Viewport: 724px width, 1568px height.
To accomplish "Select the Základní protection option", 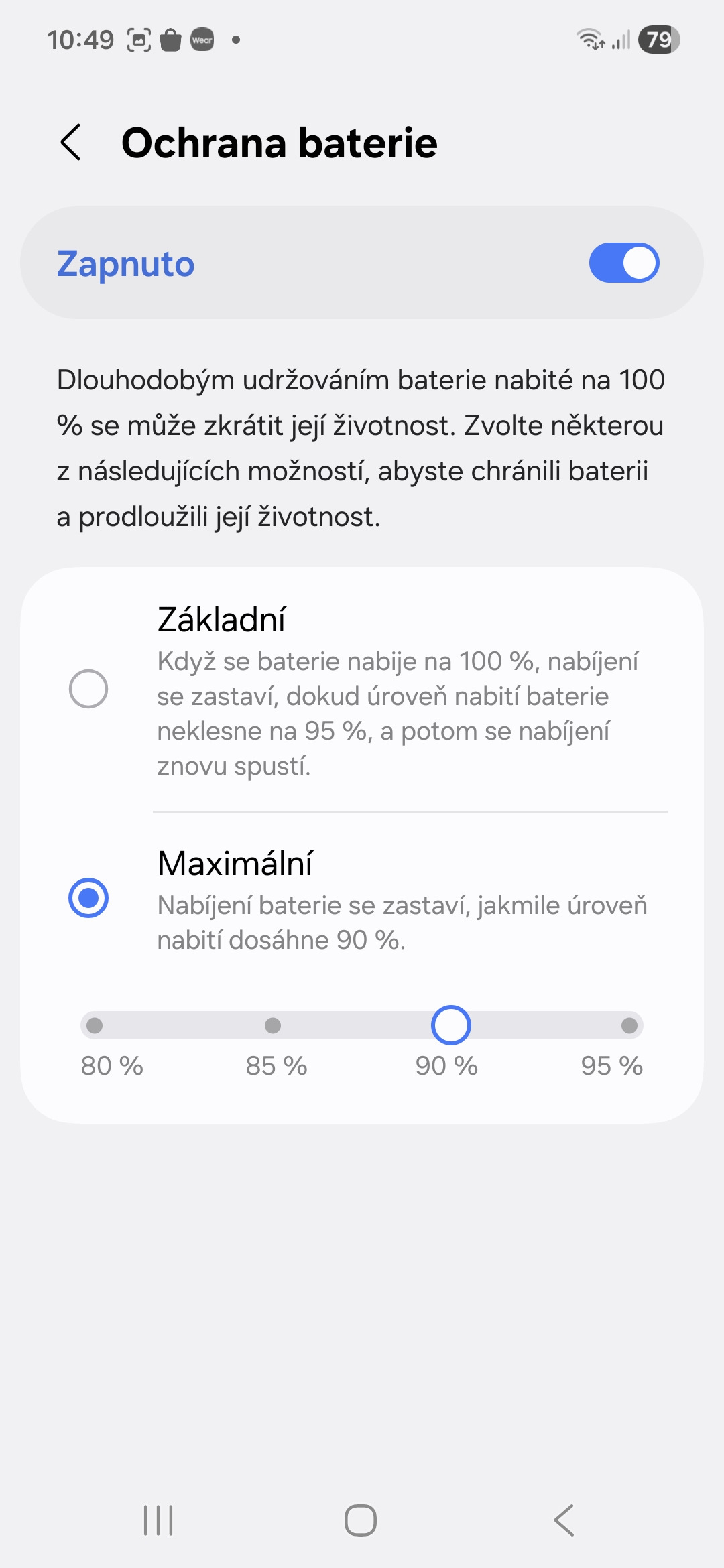I will 88,689.
